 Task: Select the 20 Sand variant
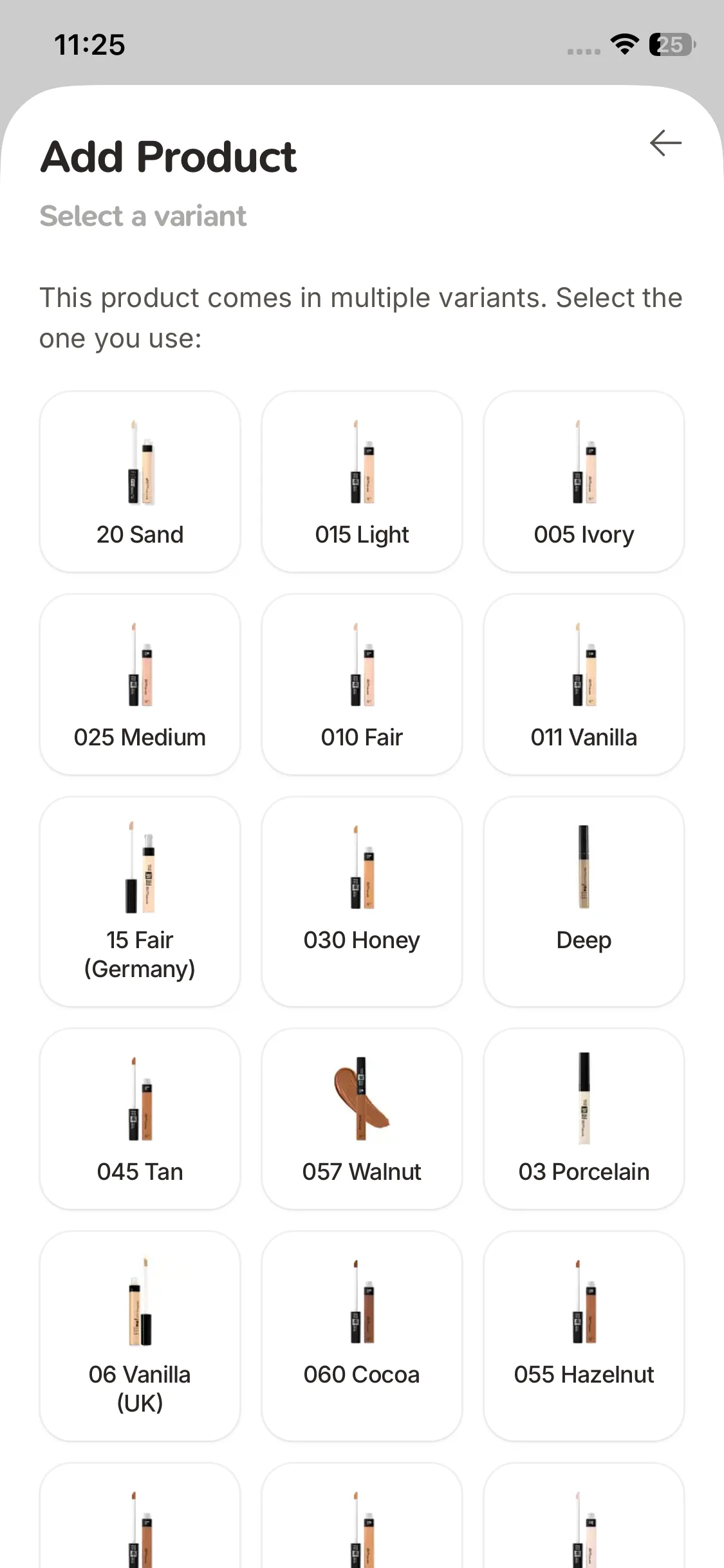click(x=140, y=481)
